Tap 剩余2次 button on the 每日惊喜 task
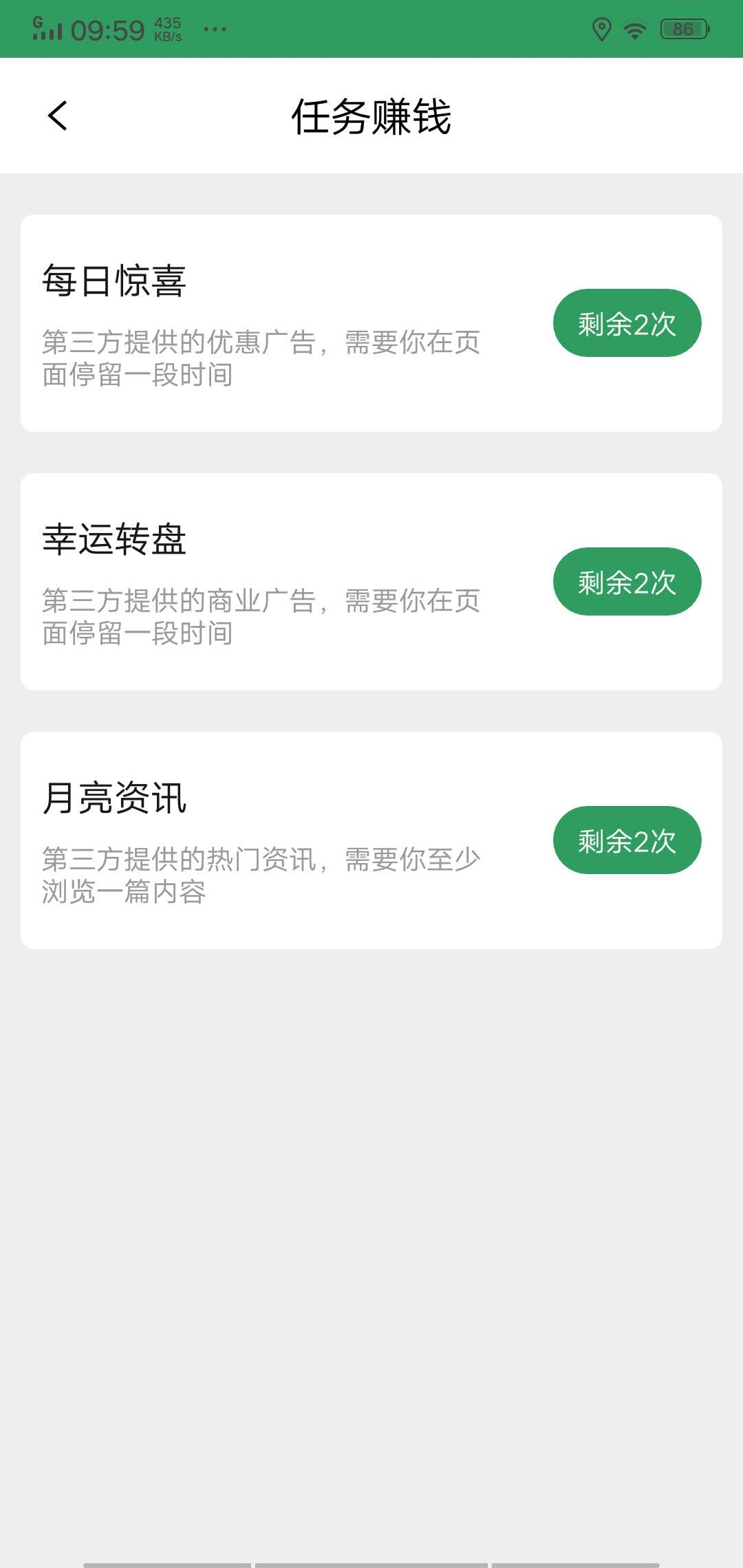 click(627, 323)
